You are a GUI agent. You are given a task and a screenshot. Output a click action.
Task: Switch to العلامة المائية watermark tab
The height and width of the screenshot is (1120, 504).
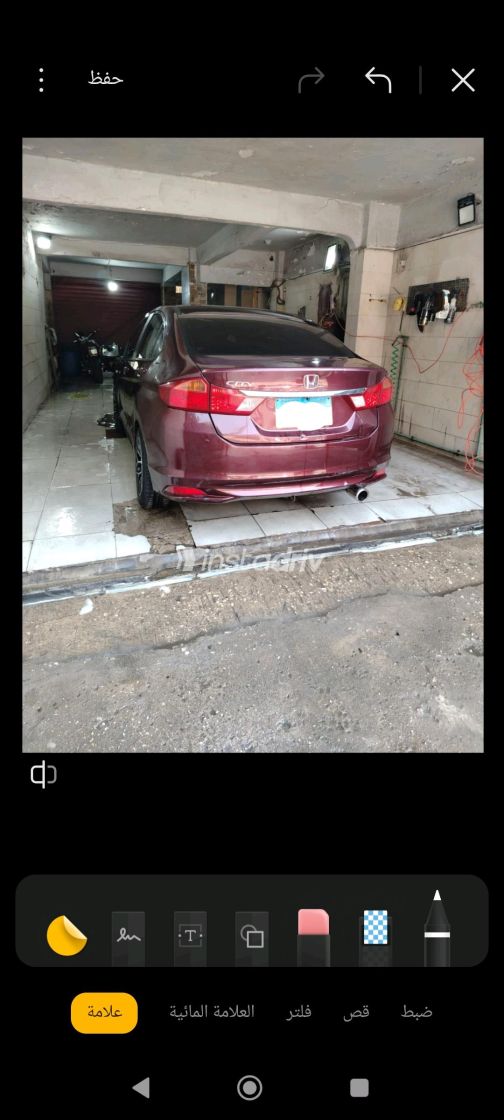point(212,1012)
